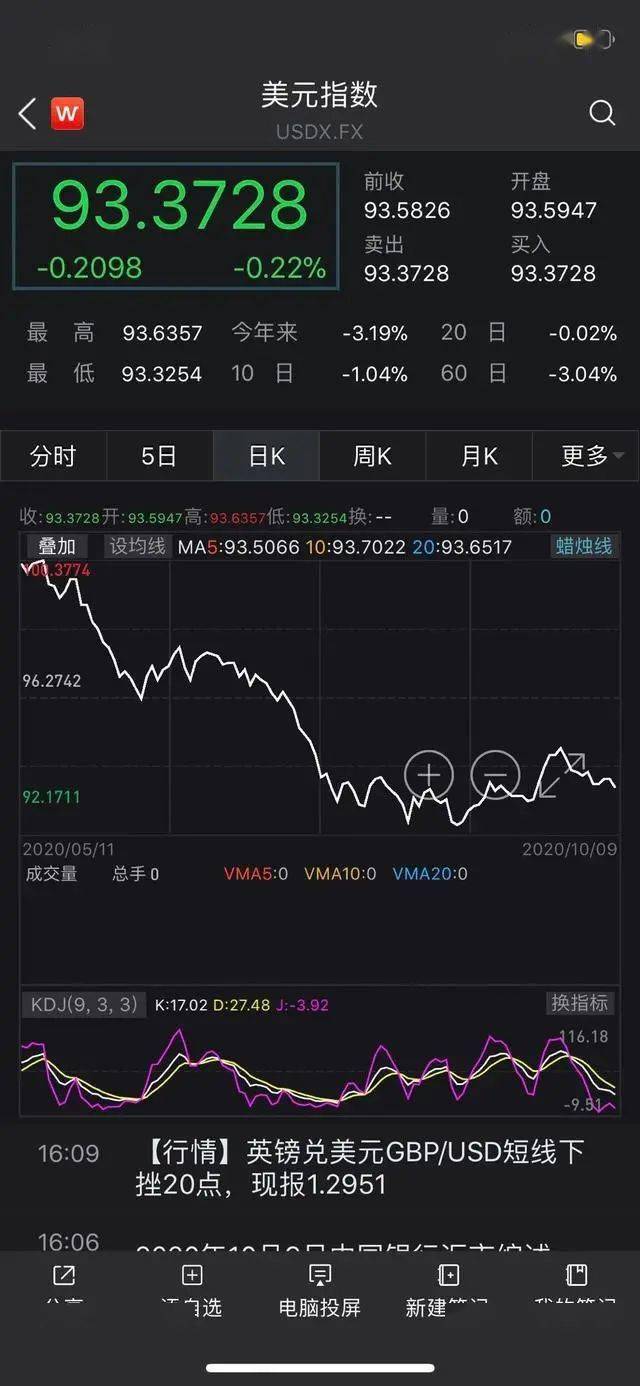Switch to the 周K weekly tab
The image size is (640, 1386).
coord(372,457)
